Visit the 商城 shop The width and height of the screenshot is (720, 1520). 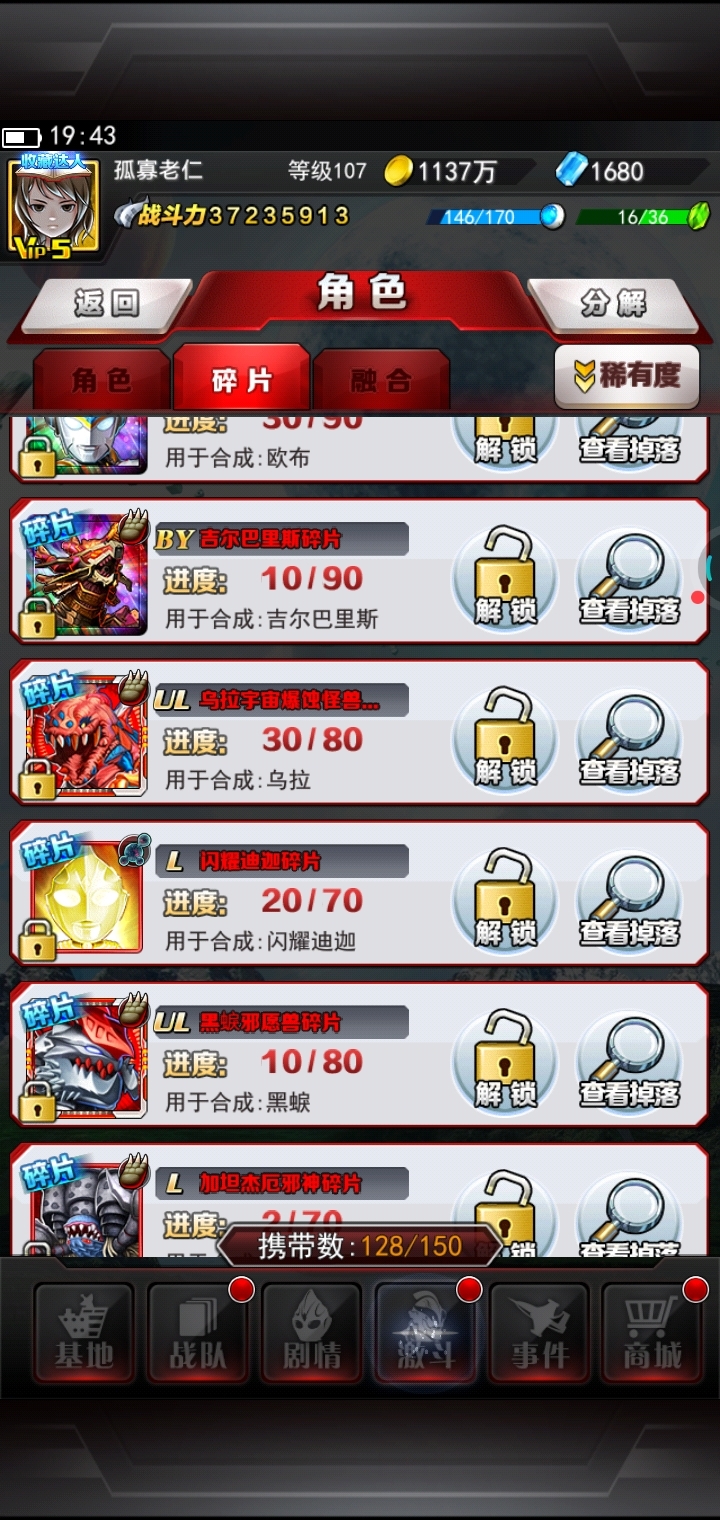click(652, 1333)
